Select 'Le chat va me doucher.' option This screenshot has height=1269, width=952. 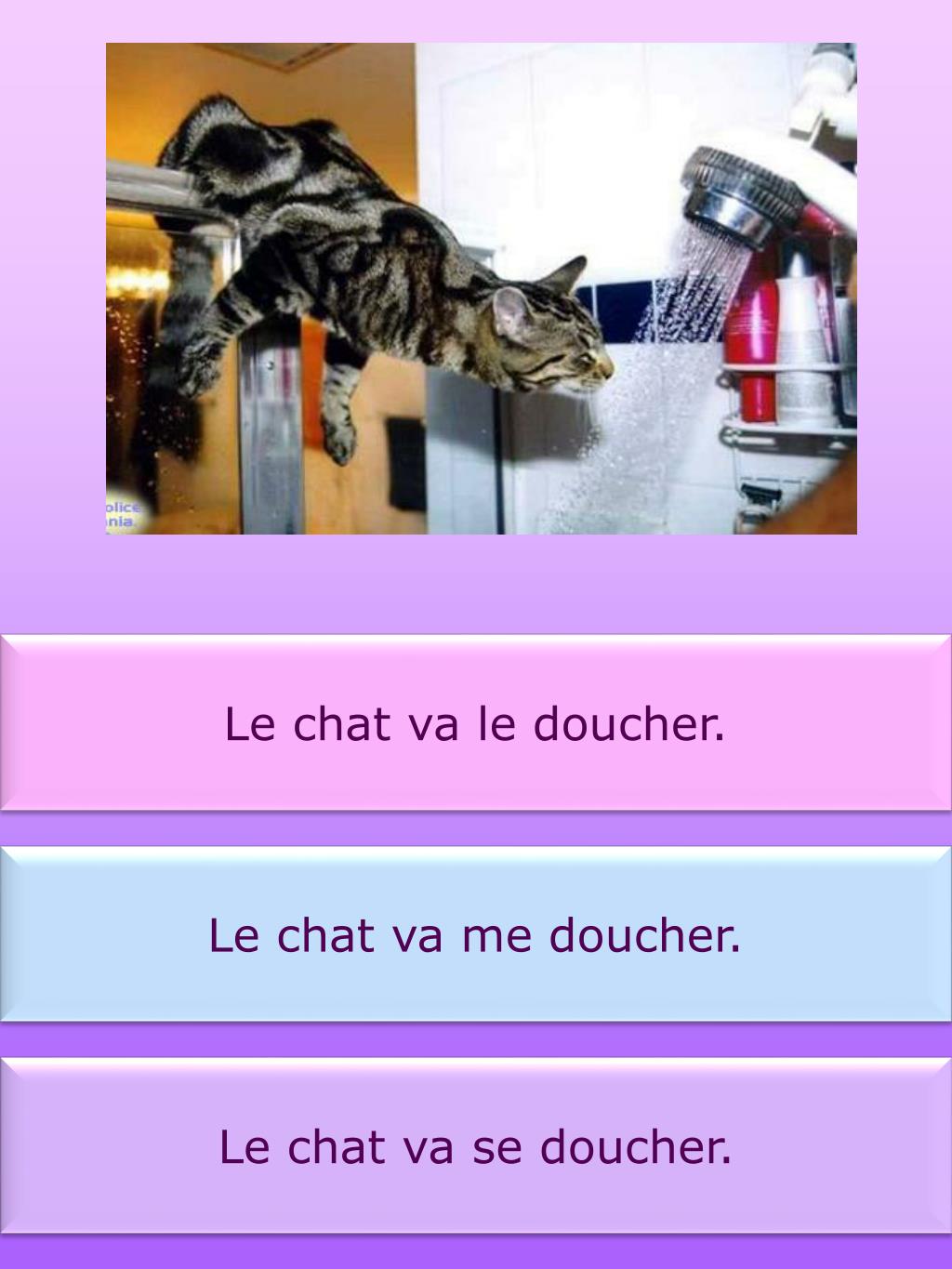(x=475, y=934)
